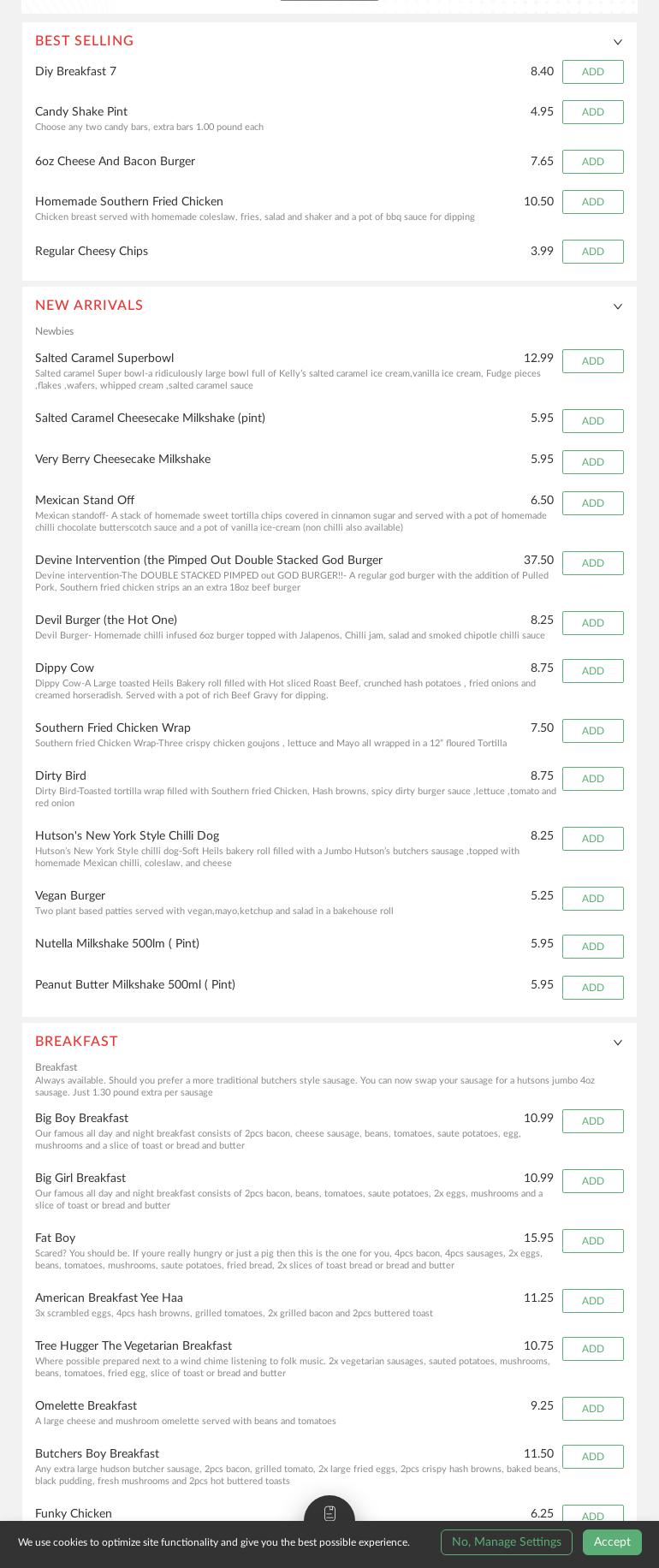Image resolution: width=659 pixels, height=1568 pixels.
Task: Collapse the New Arrivals section
Action: 618,306
